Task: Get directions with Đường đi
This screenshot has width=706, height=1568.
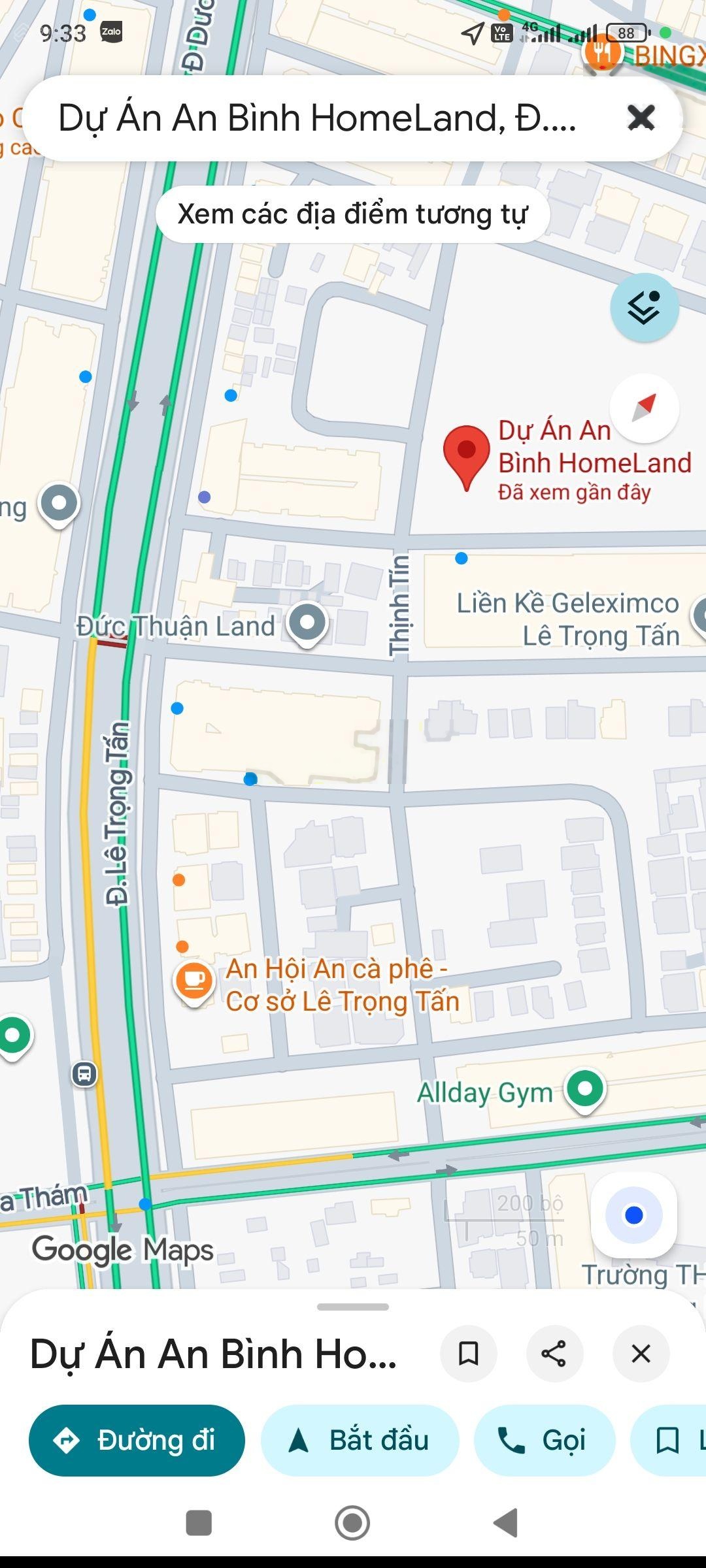Action: coord(137,1440)
